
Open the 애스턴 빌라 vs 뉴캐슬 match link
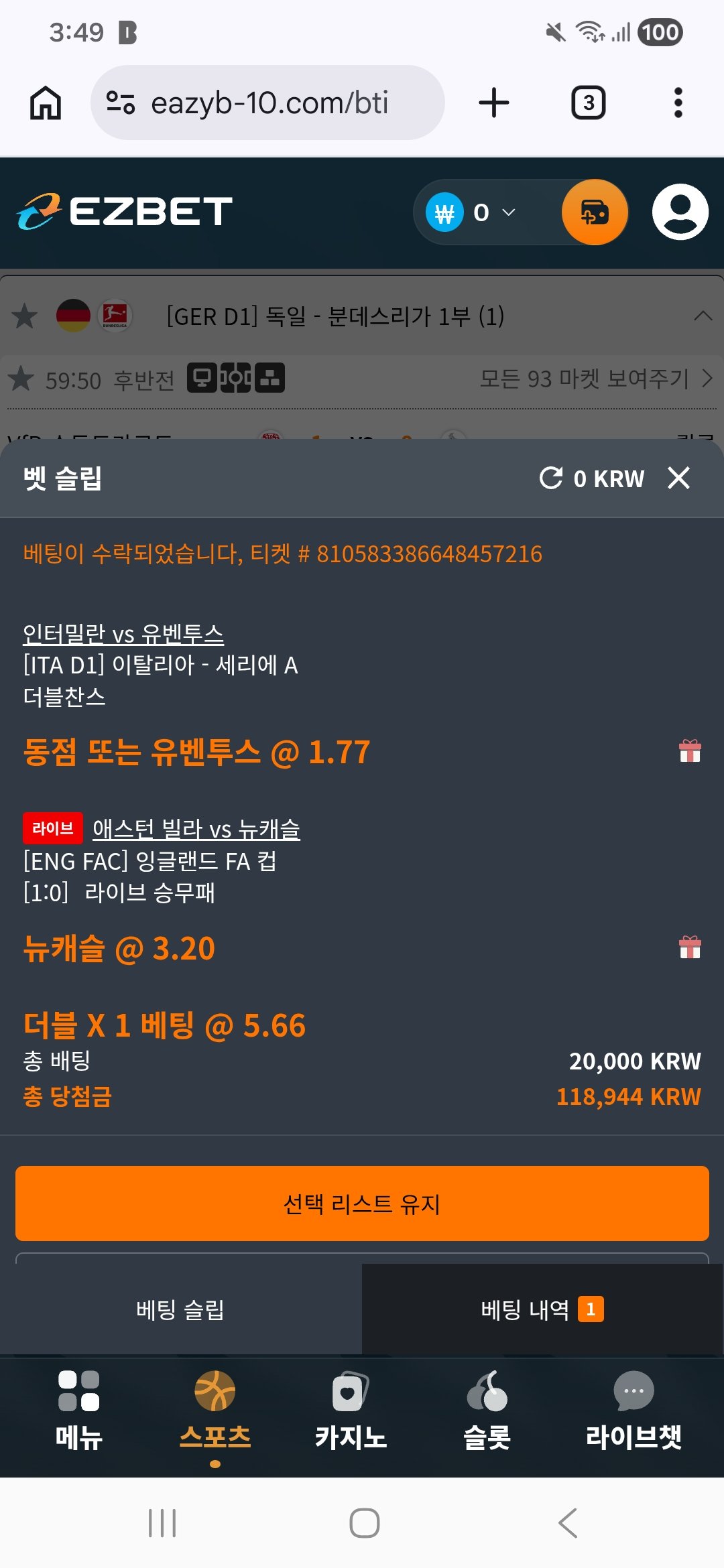point(196,829)
